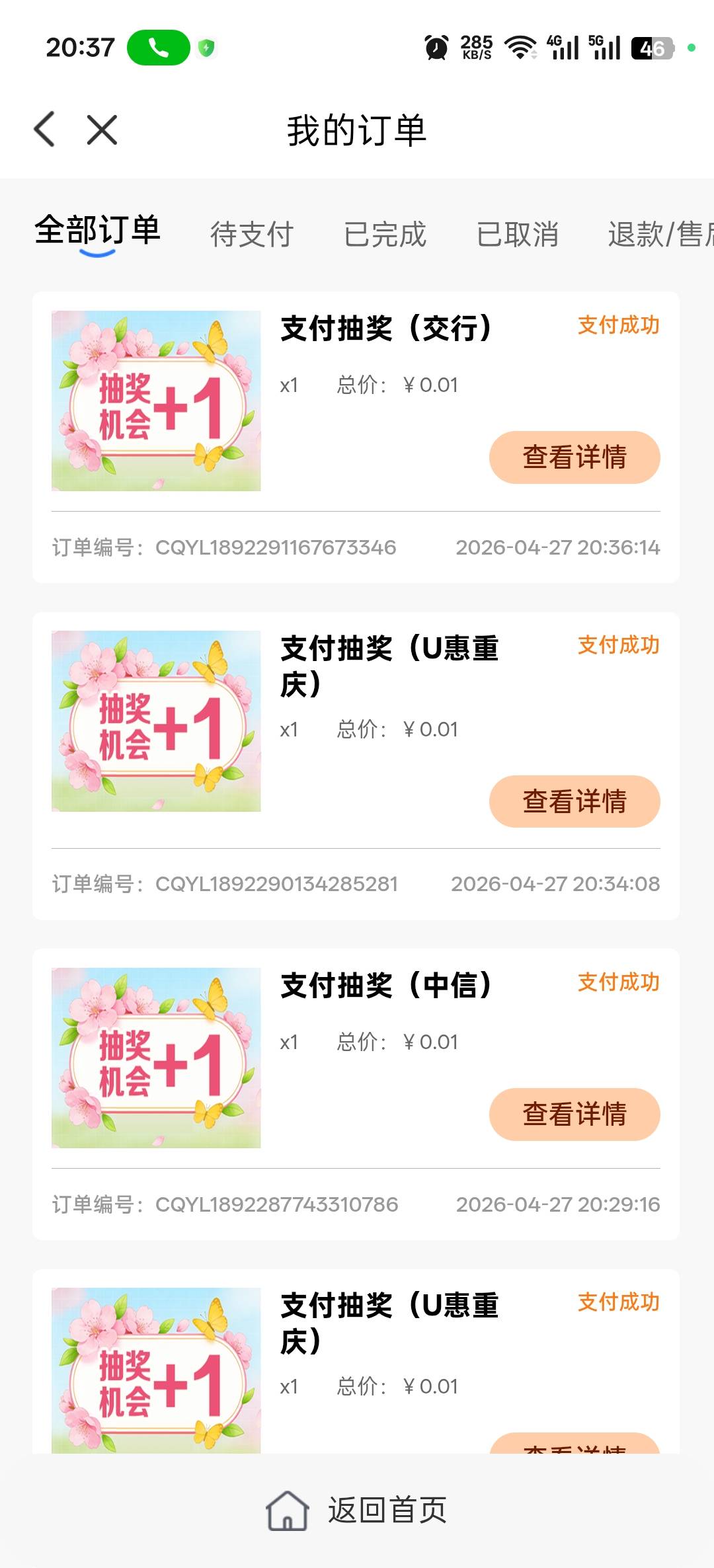714x1568 pixels.
Task: Open the 支付抽奖（交行）order thumbnail
Action: point(156,401)
